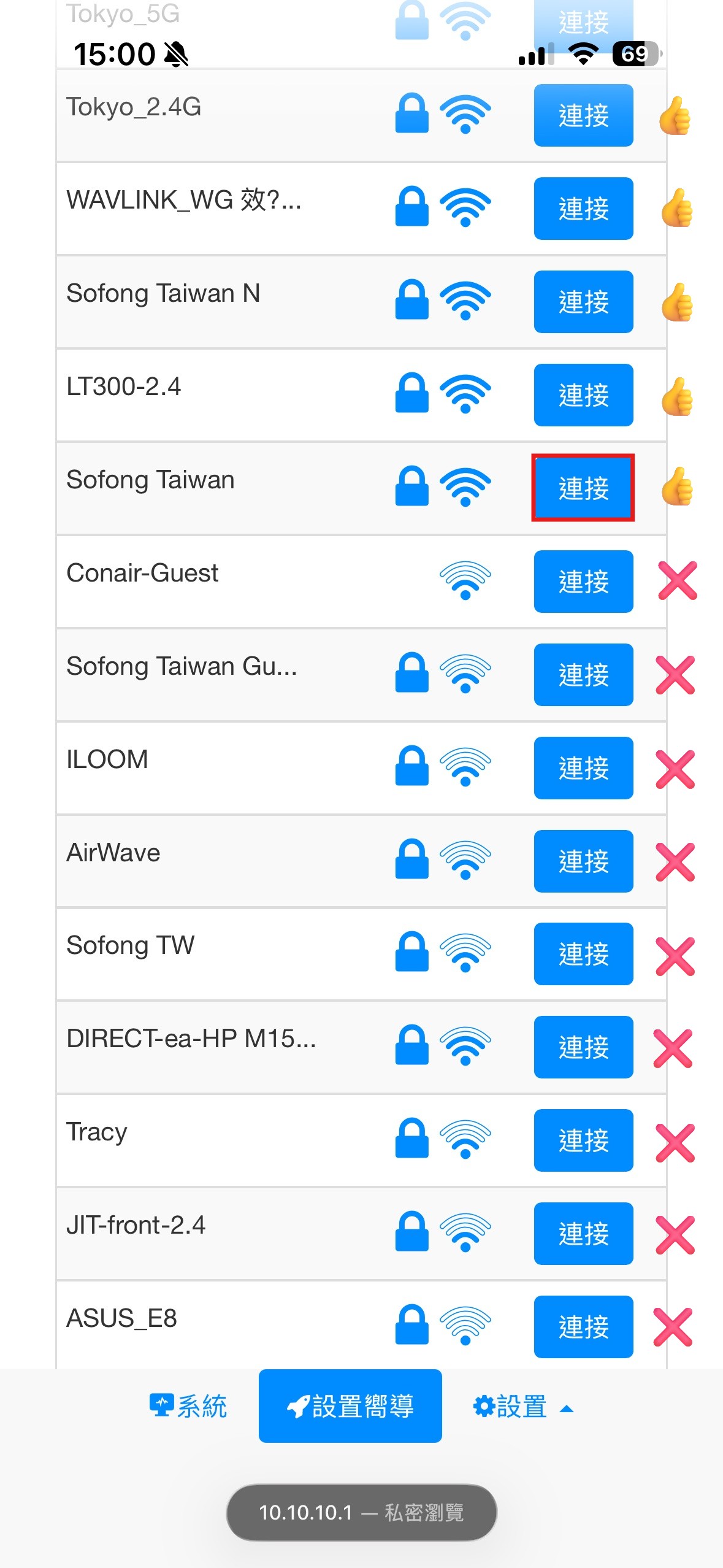
Task: Join the LT300-2.4 network
Action: click(583, 395)
